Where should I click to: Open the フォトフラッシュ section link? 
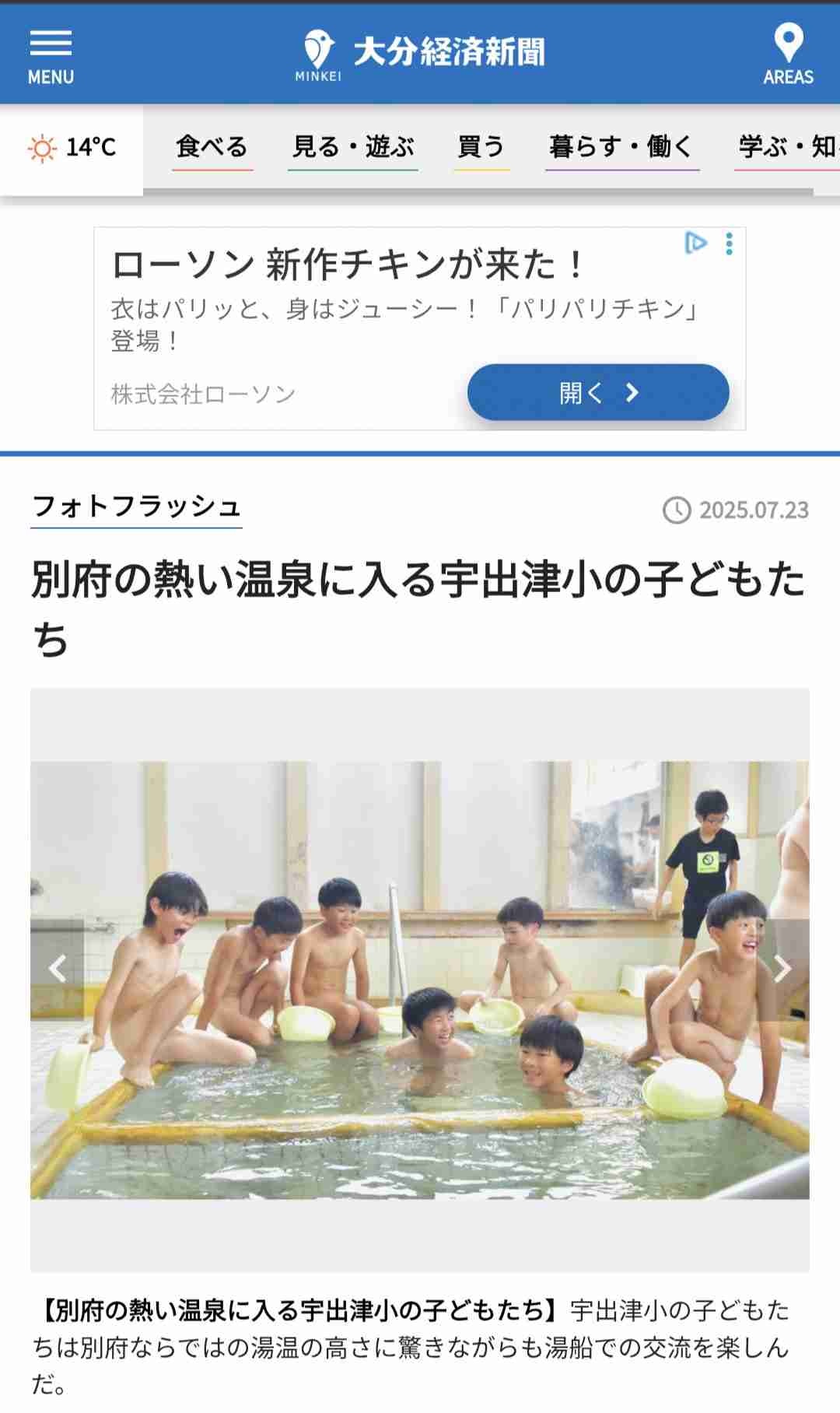(x=136, y=507)
